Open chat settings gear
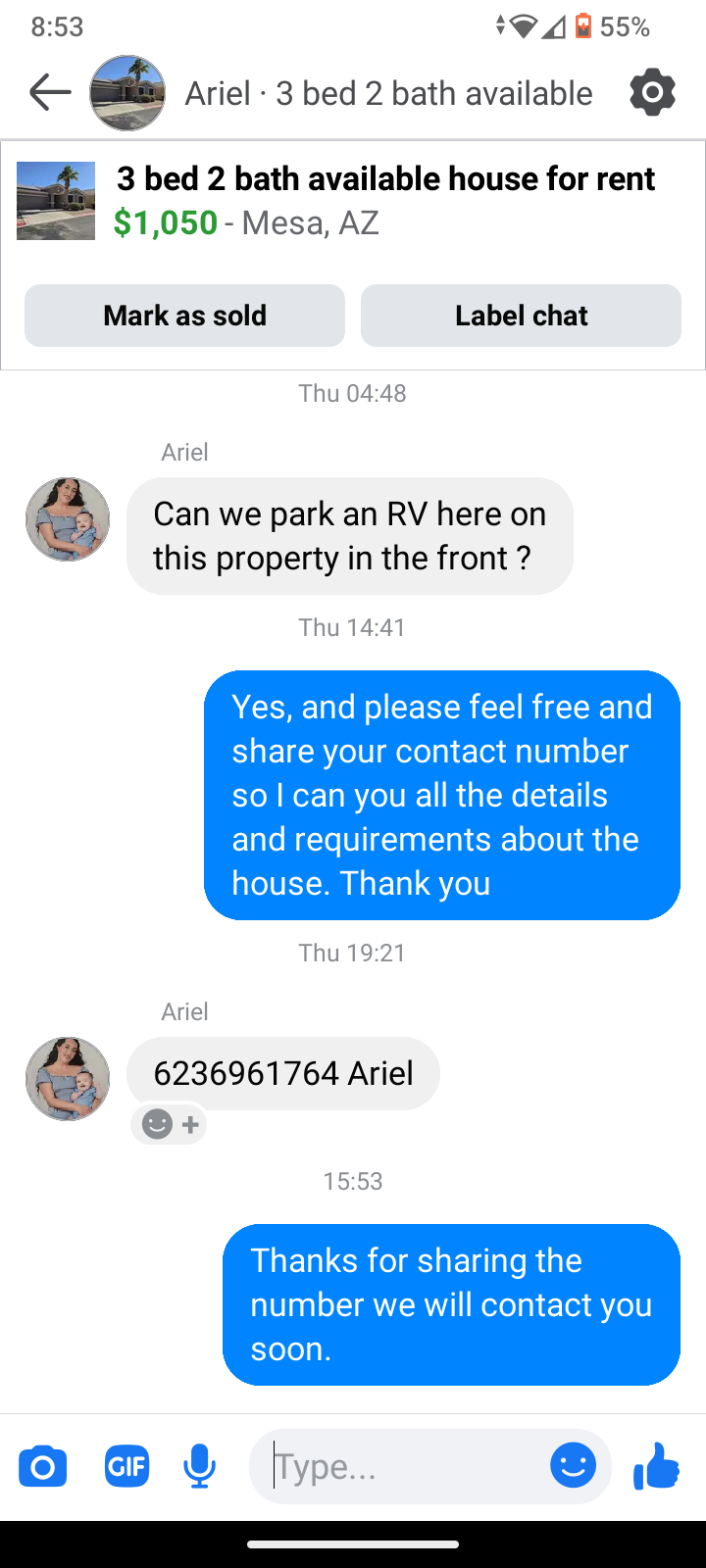This screenshot has width=706, height=1568. click(x=652, y=93)
